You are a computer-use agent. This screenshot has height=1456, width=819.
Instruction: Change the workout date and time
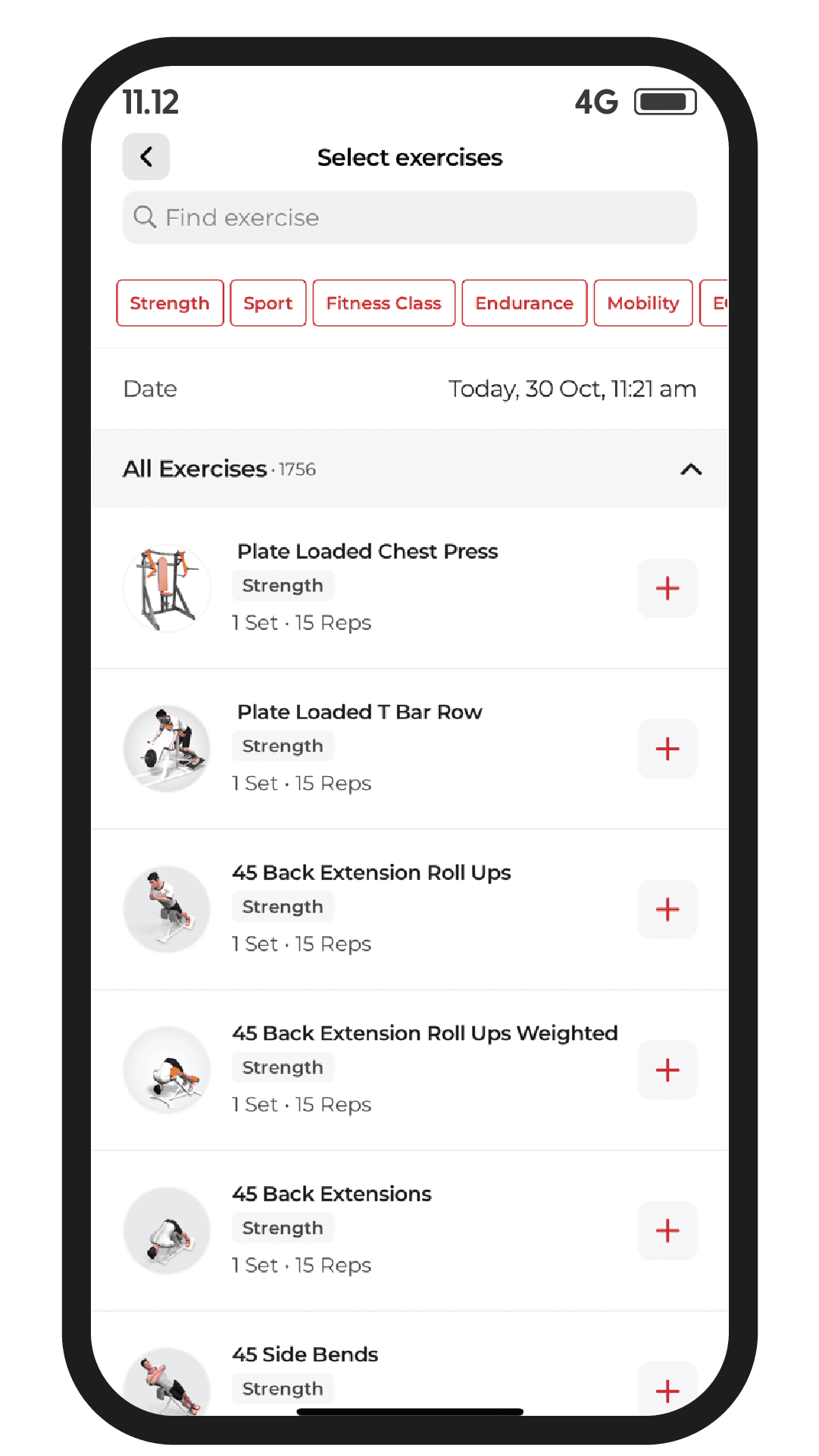pos(571,389)
